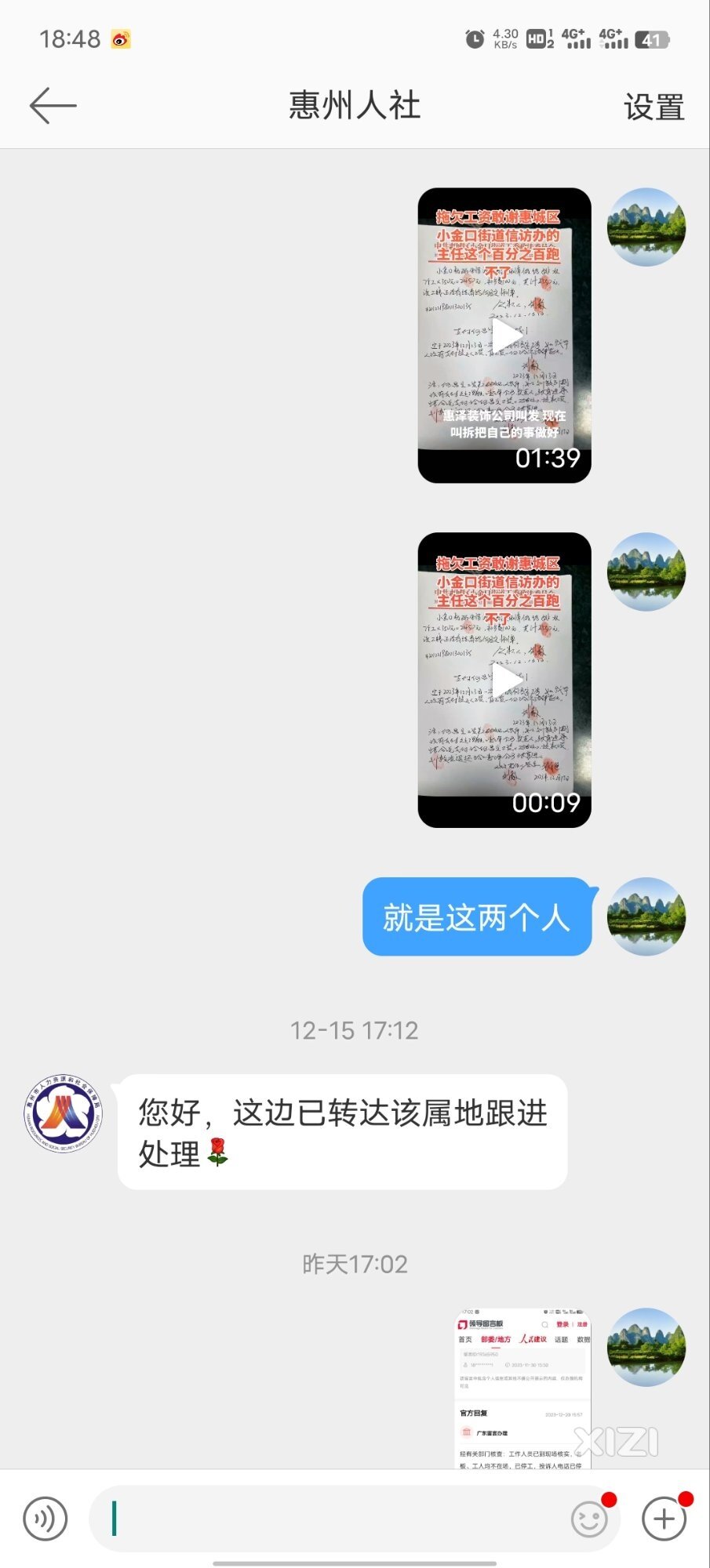Play the 00:09 video message

[504, 680]
